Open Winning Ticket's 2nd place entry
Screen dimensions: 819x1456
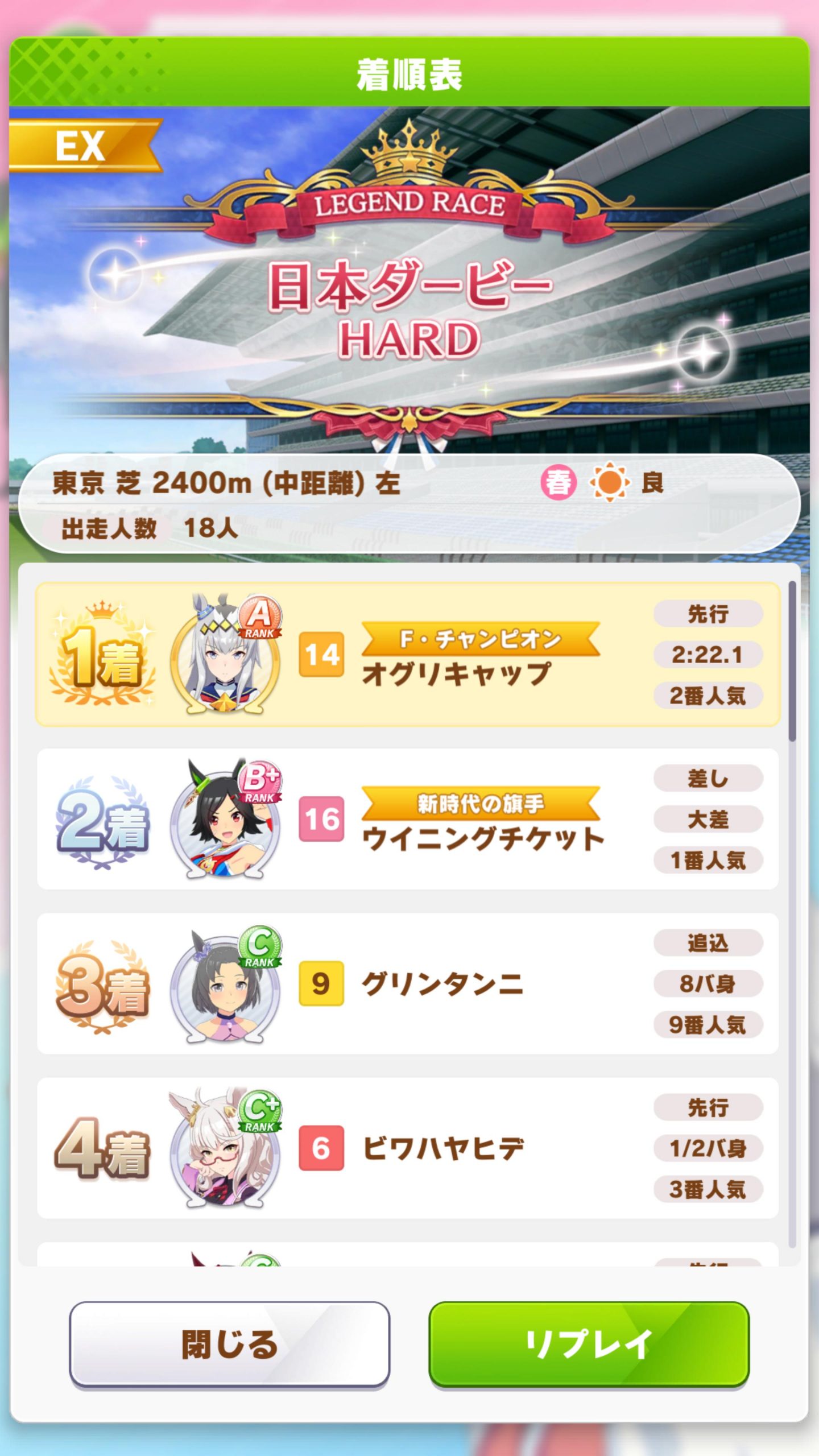pyautogui.click(x=407, y=819)
